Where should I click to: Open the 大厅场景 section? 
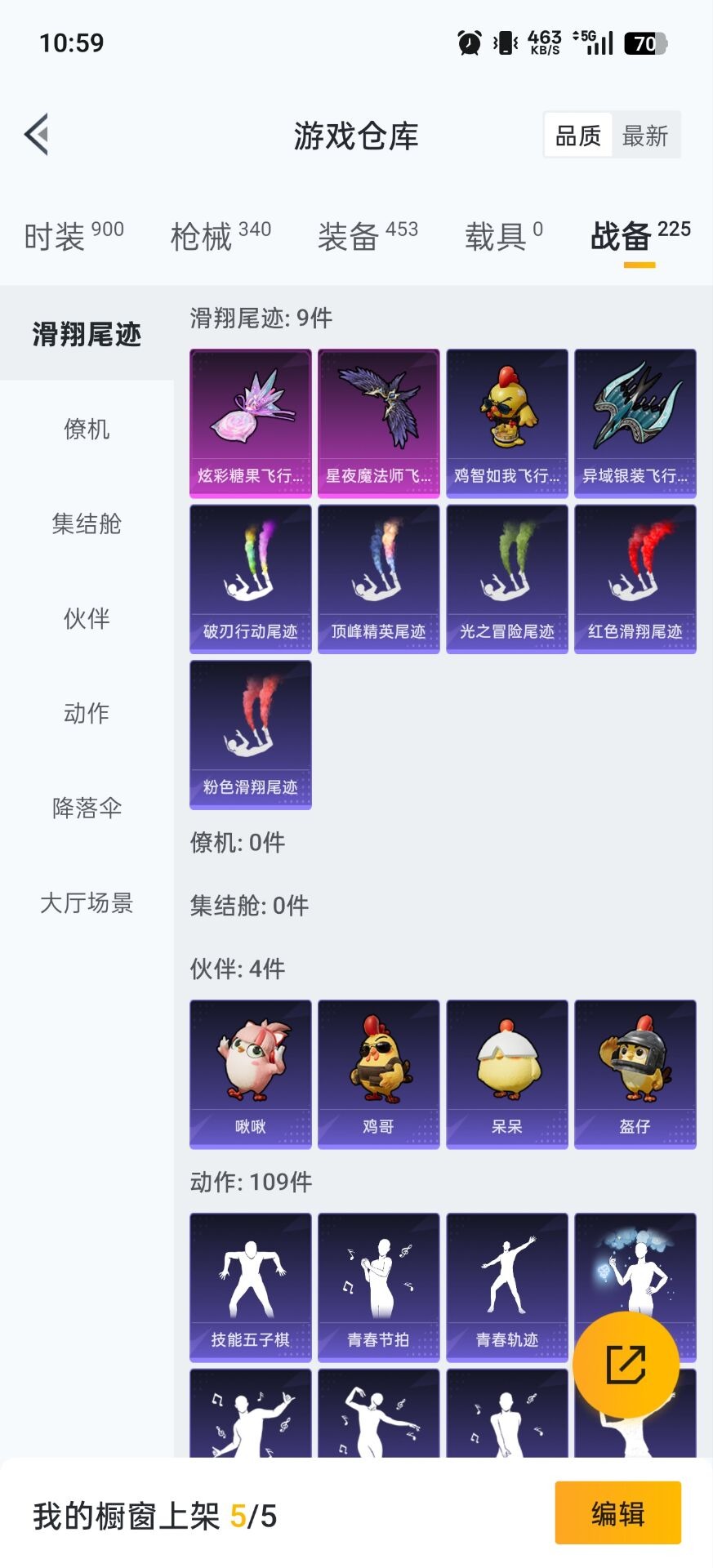(85, 902)
